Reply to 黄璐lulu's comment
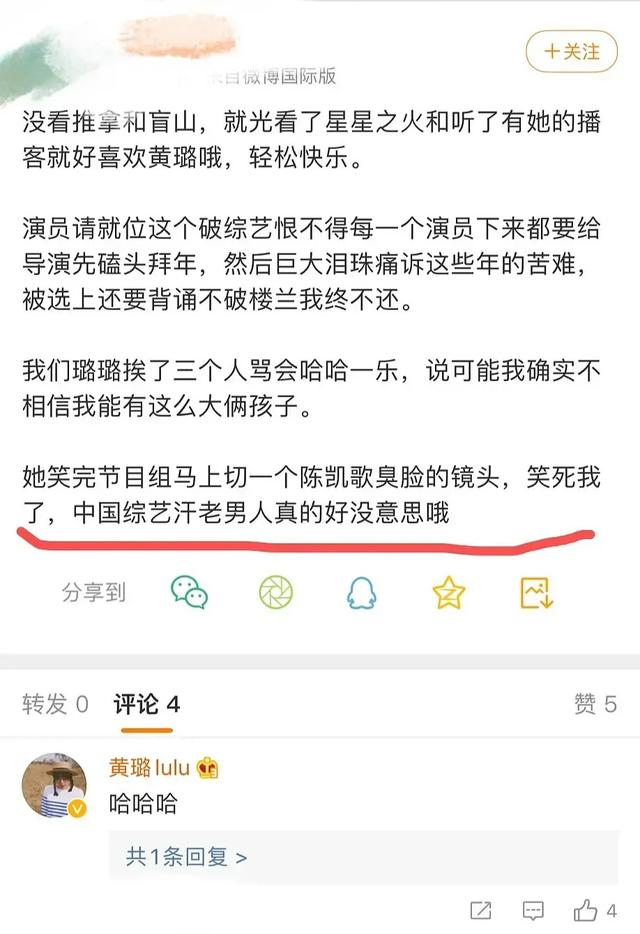This screenshot has height=934, width=640. (x=533, y=911)
